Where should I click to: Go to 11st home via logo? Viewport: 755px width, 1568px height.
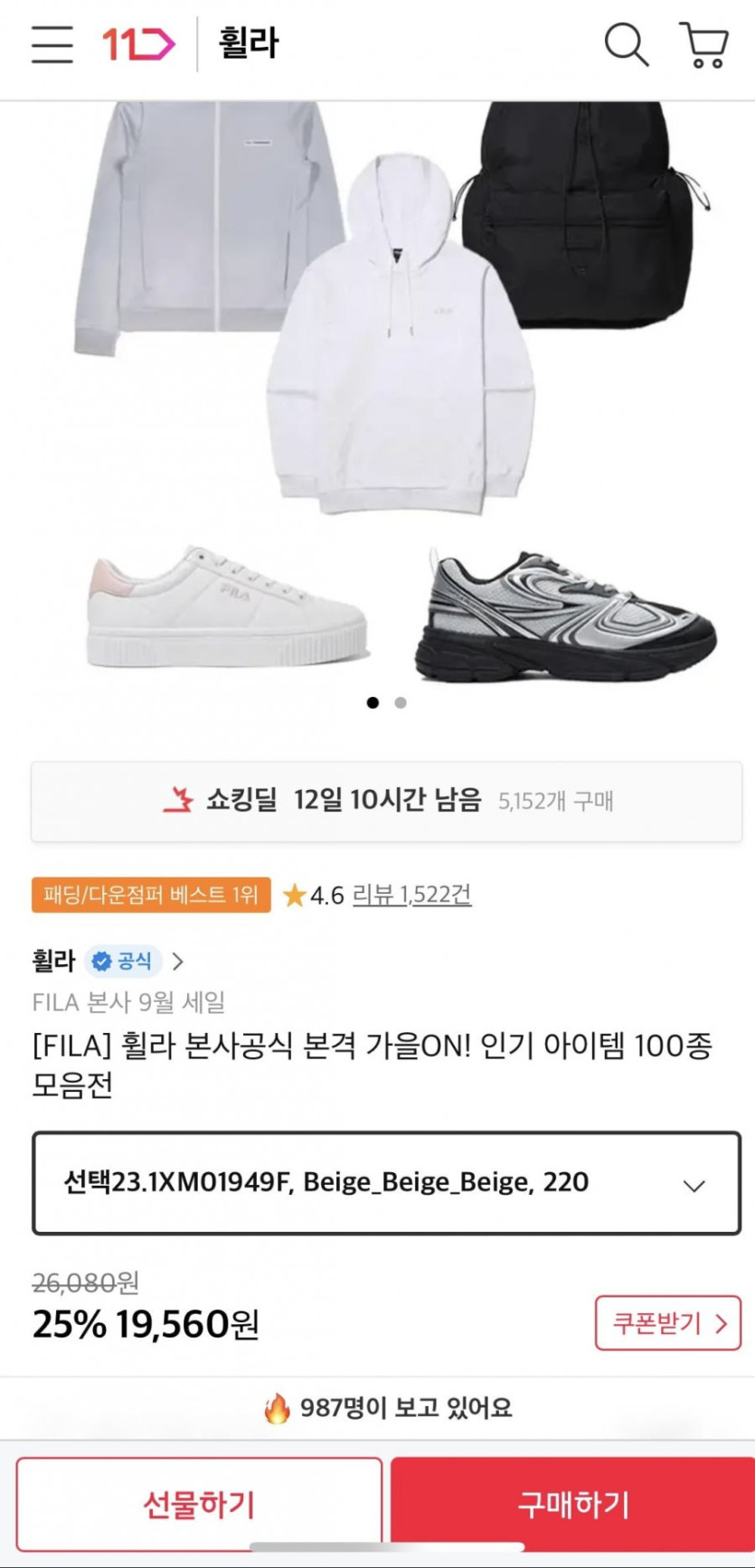pos(137,43)
